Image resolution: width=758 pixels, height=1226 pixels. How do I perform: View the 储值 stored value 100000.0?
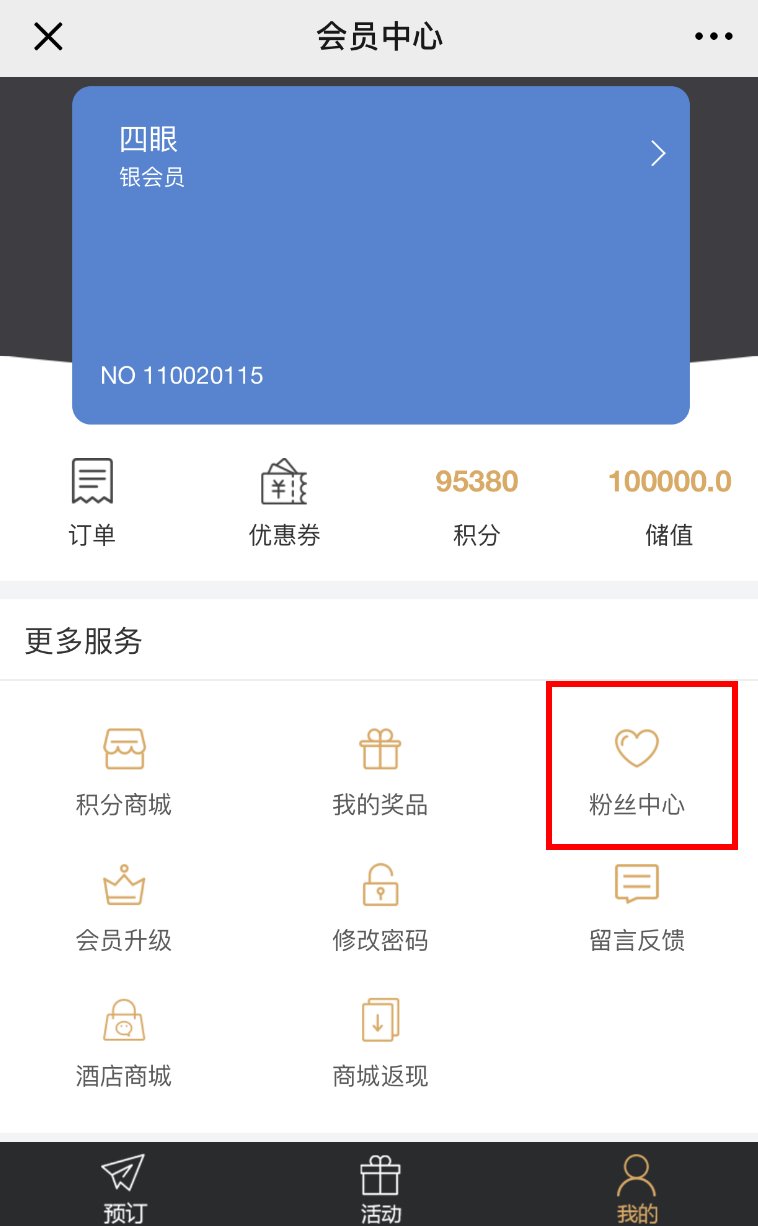(669, 500)
